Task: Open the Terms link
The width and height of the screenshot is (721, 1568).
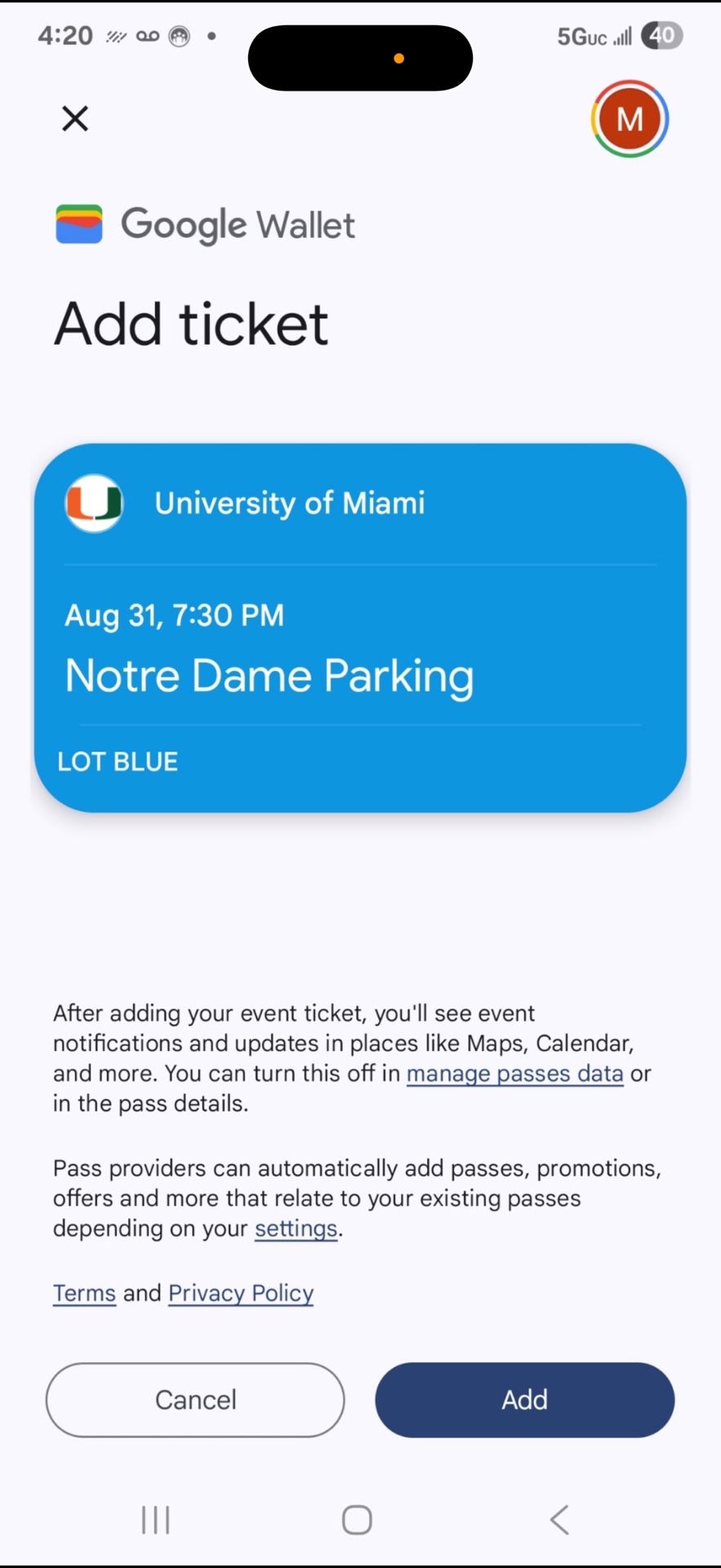Action: click(x=83, y=1293)
